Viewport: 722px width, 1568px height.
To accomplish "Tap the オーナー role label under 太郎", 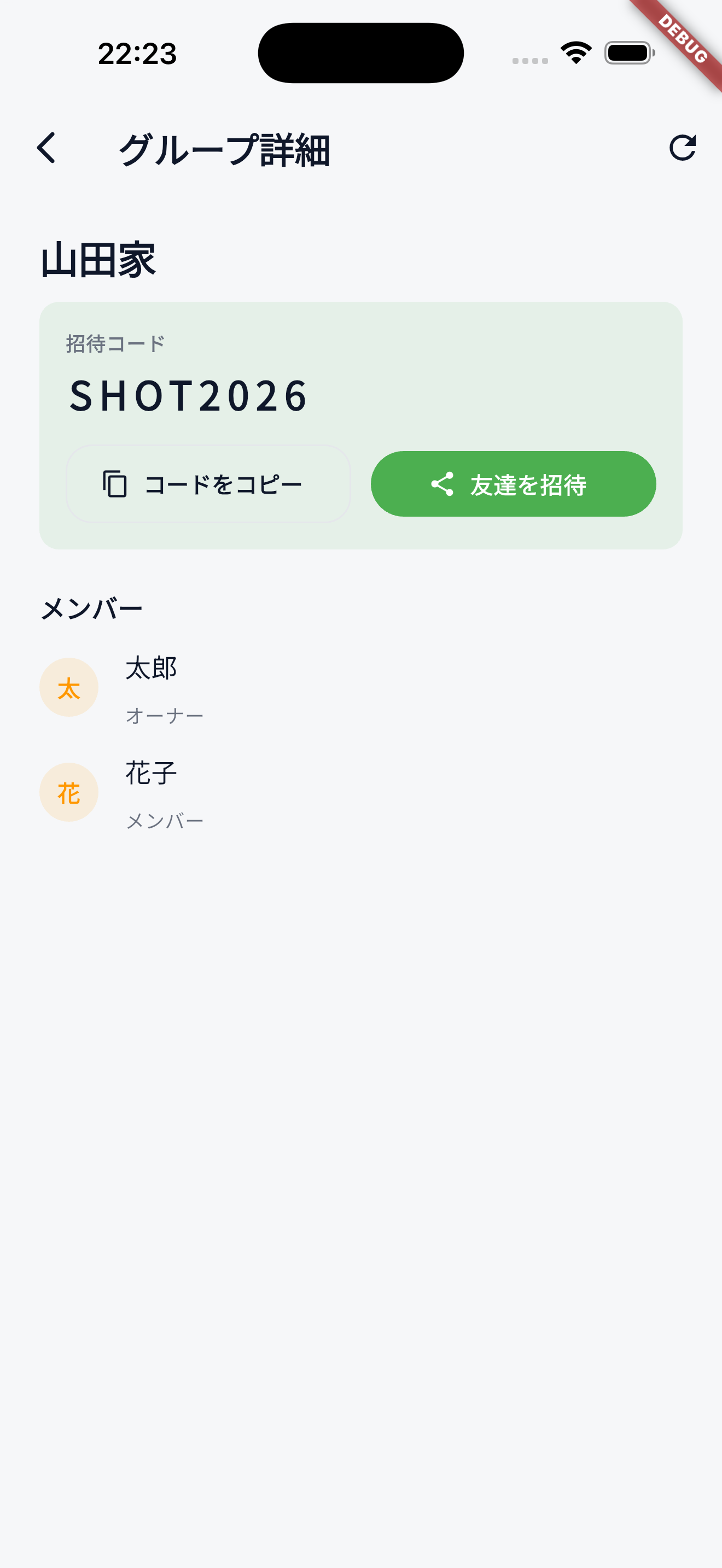I will click(165, 715).
